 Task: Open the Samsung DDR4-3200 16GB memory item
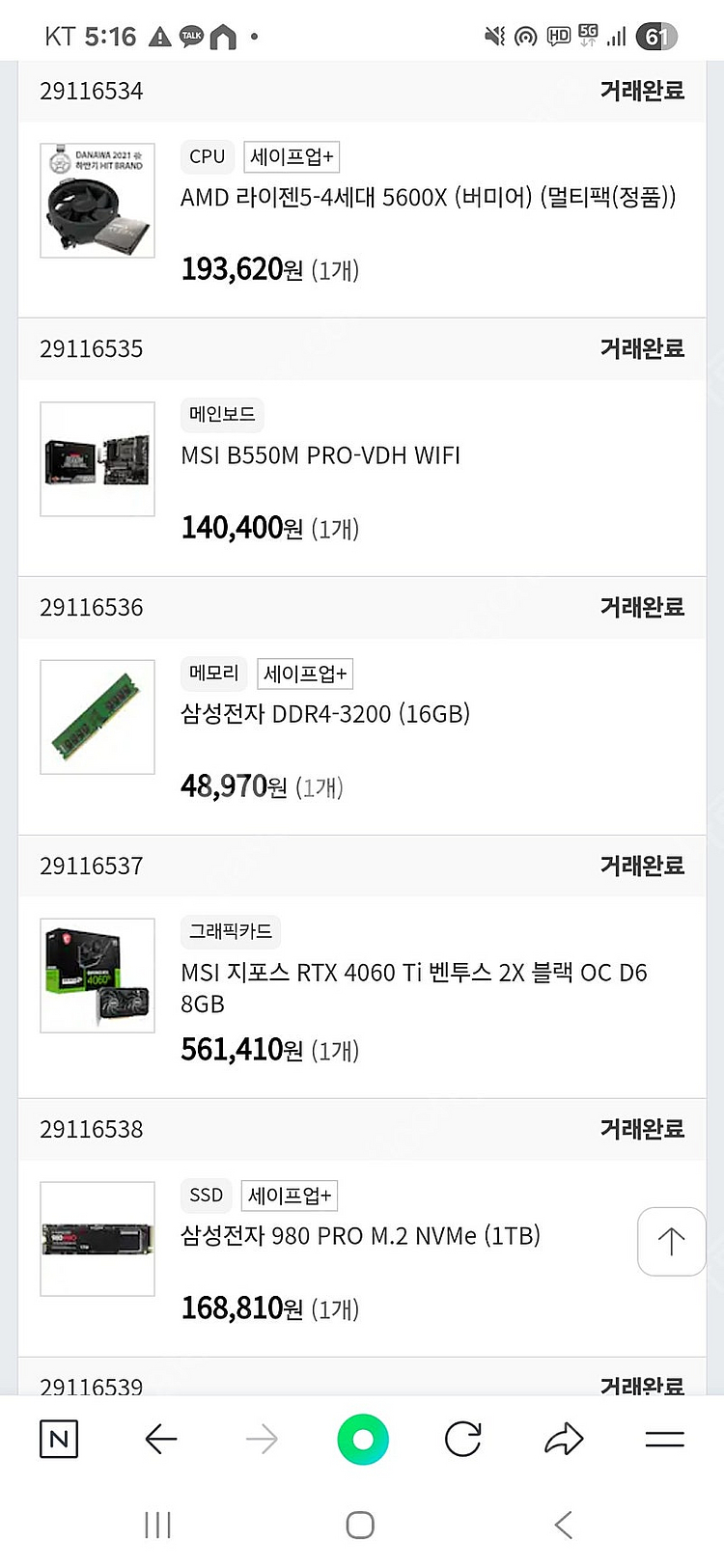click(x=324, y=714)
